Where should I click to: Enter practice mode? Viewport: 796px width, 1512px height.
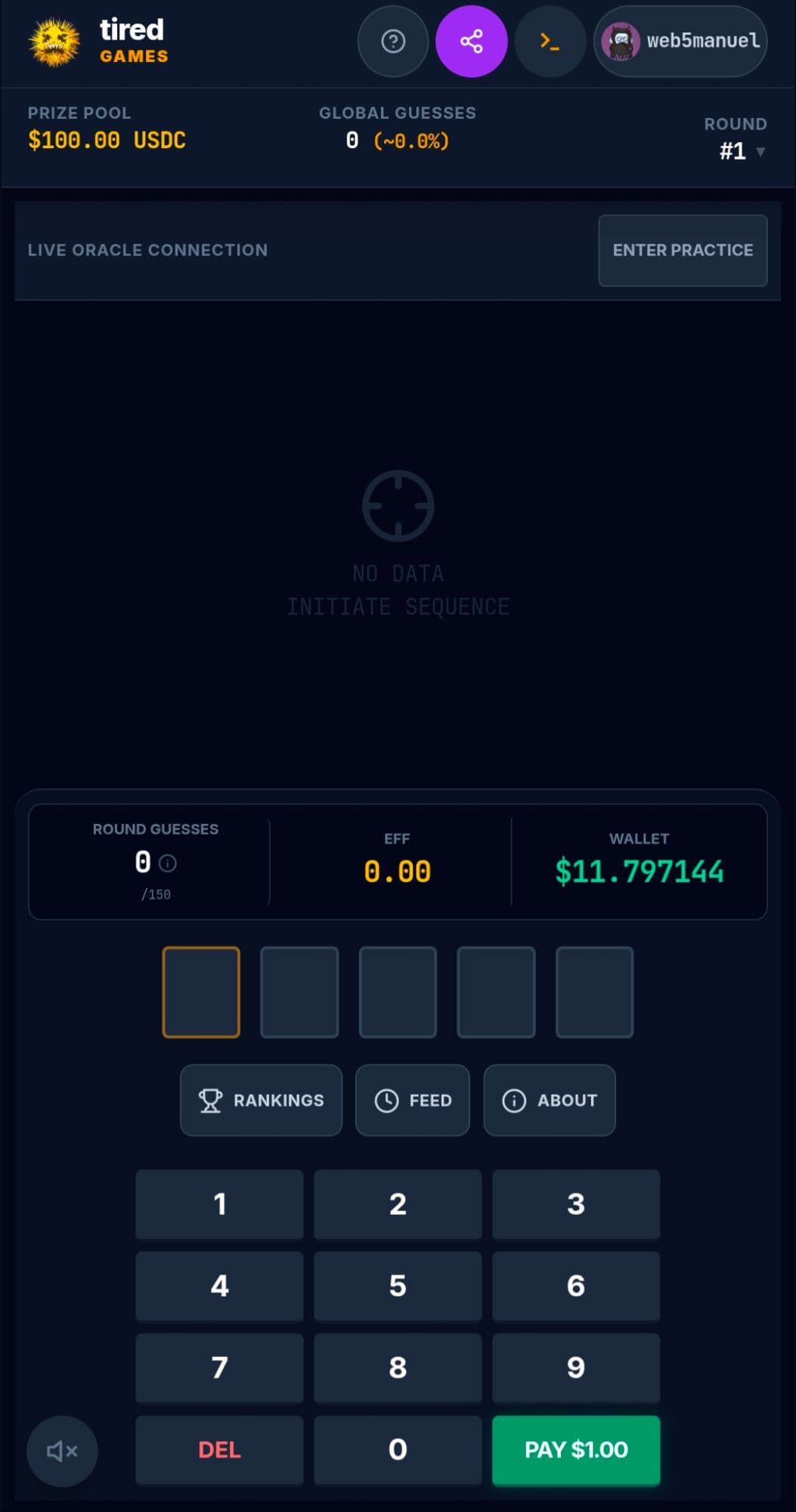pos(683,250)
